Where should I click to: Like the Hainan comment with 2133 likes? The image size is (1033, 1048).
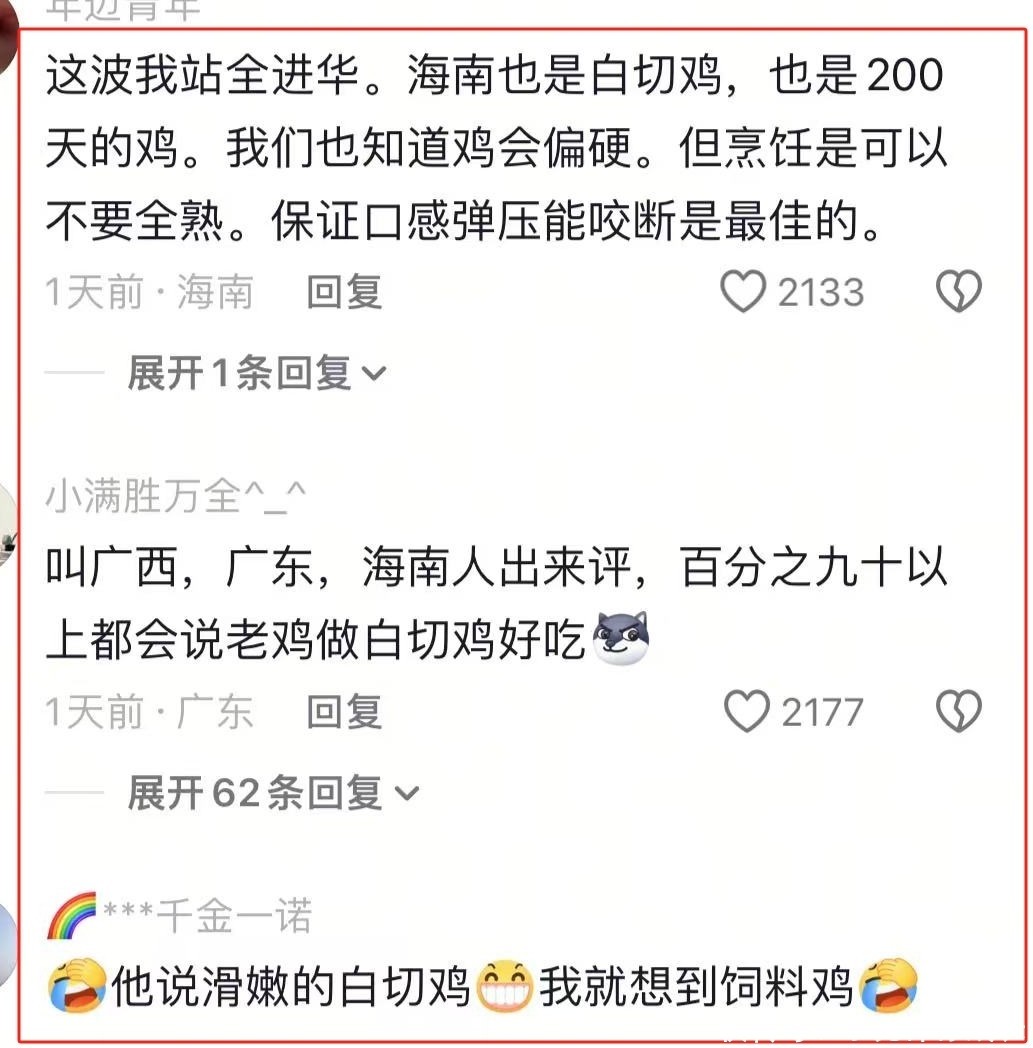coord(743,292)
